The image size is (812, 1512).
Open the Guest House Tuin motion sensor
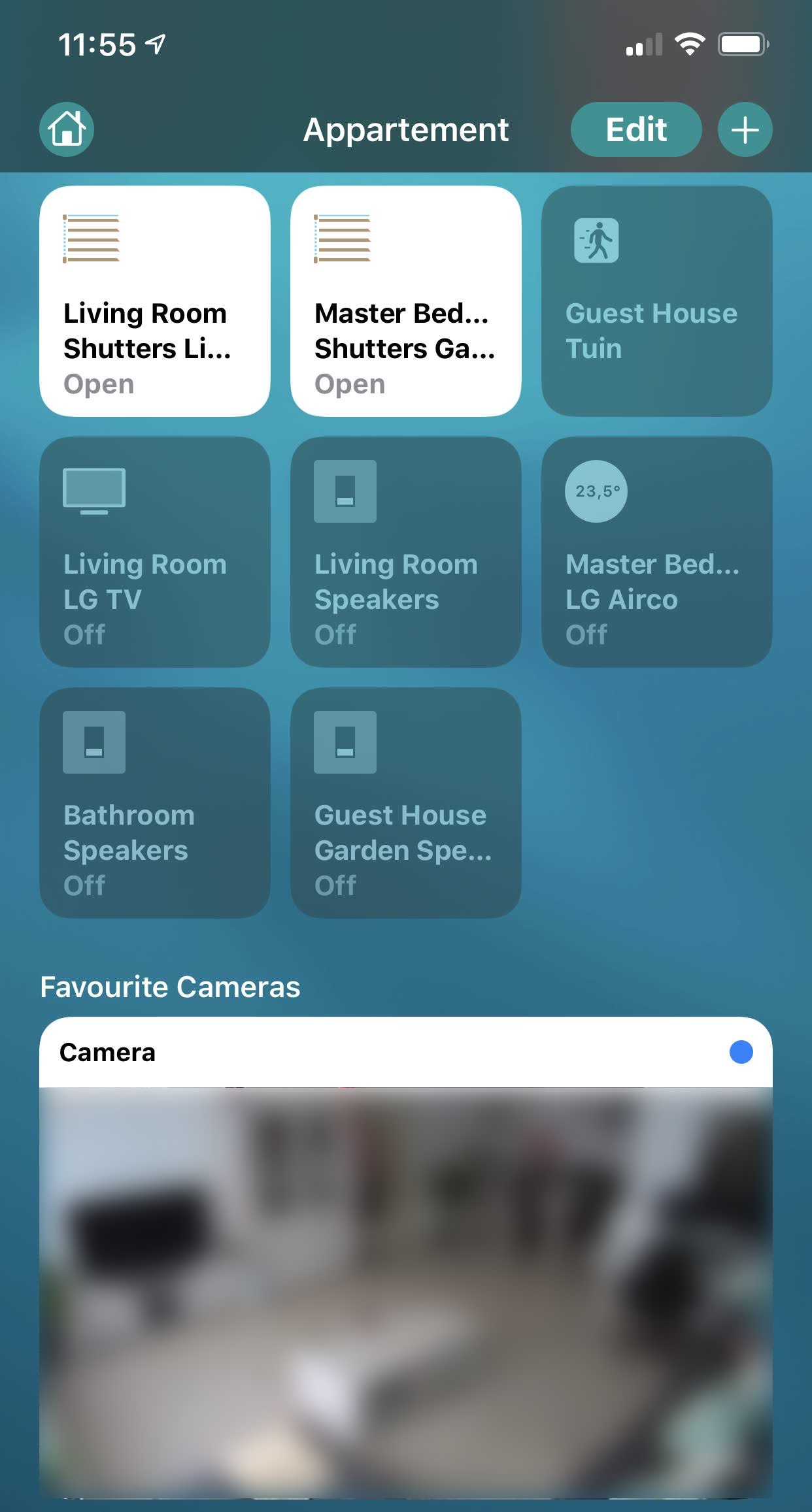657,301
